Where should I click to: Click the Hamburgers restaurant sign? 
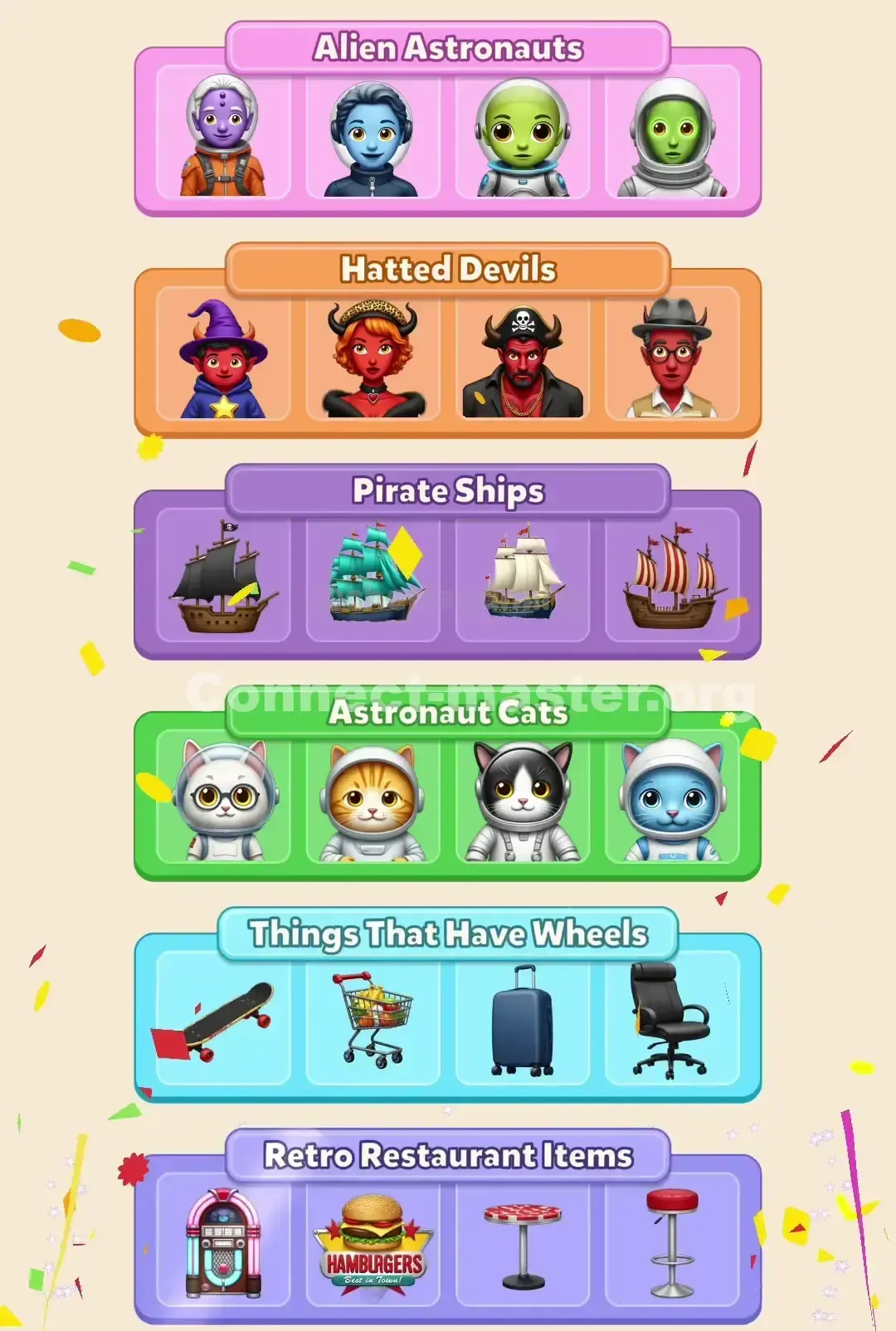373,1245
